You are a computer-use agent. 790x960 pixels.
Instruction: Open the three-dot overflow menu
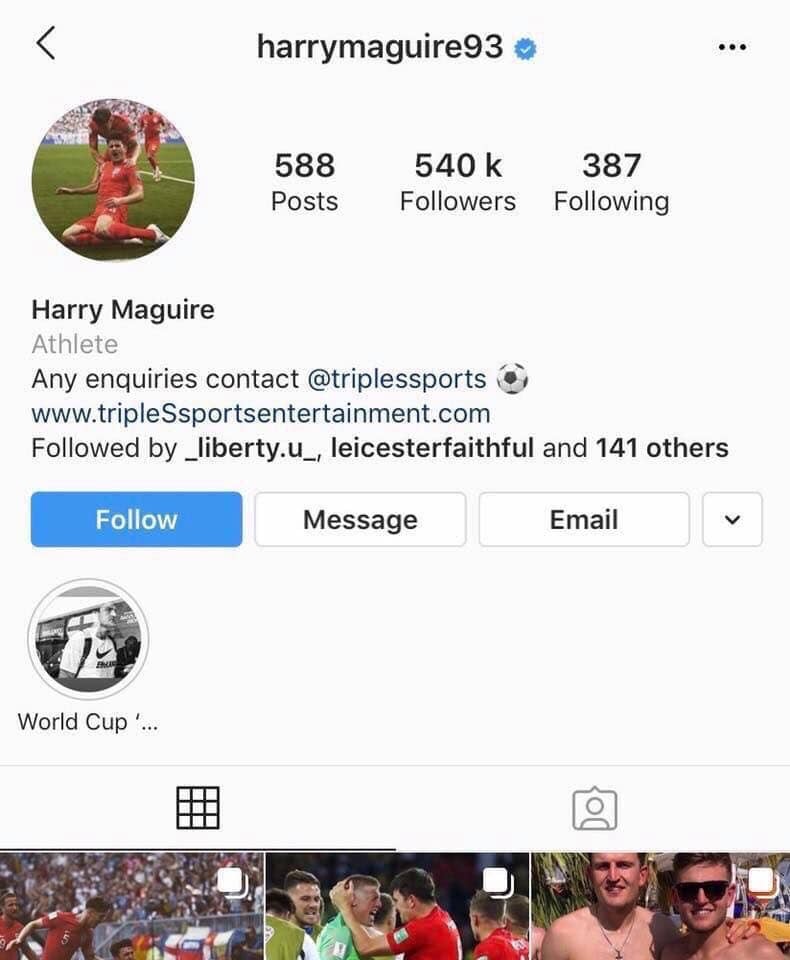click(732, 47)
